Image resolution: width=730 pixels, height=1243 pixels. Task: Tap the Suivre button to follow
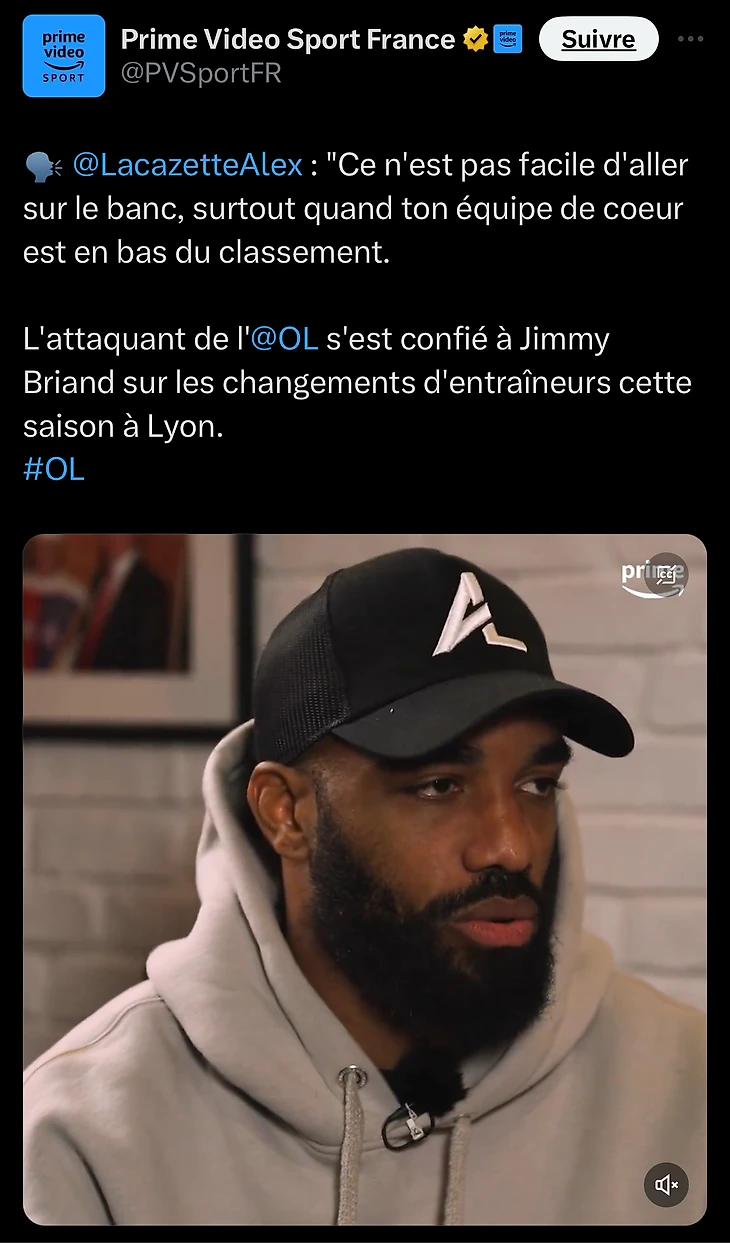point(598,40)
